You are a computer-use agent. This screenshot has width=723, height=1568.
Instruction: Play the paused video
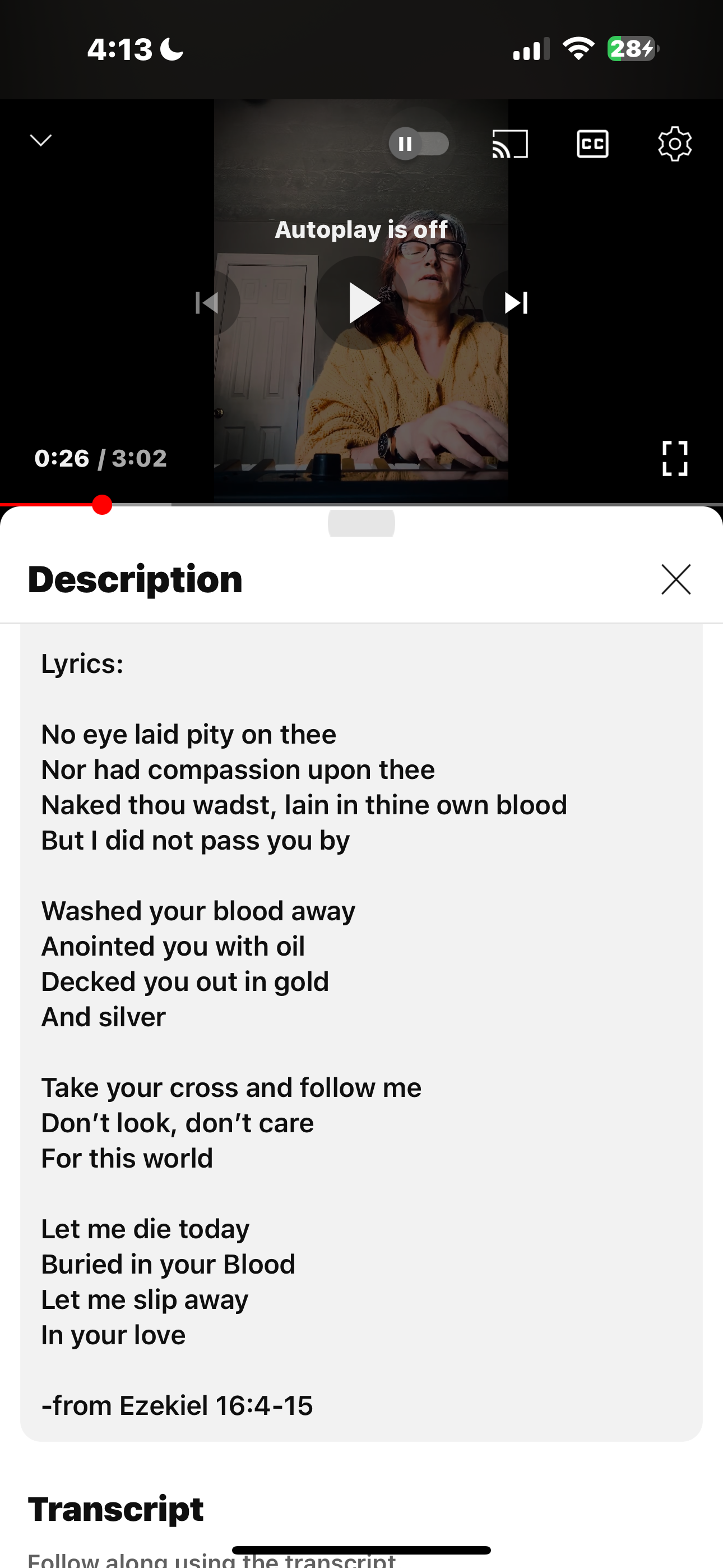(362, 302)
